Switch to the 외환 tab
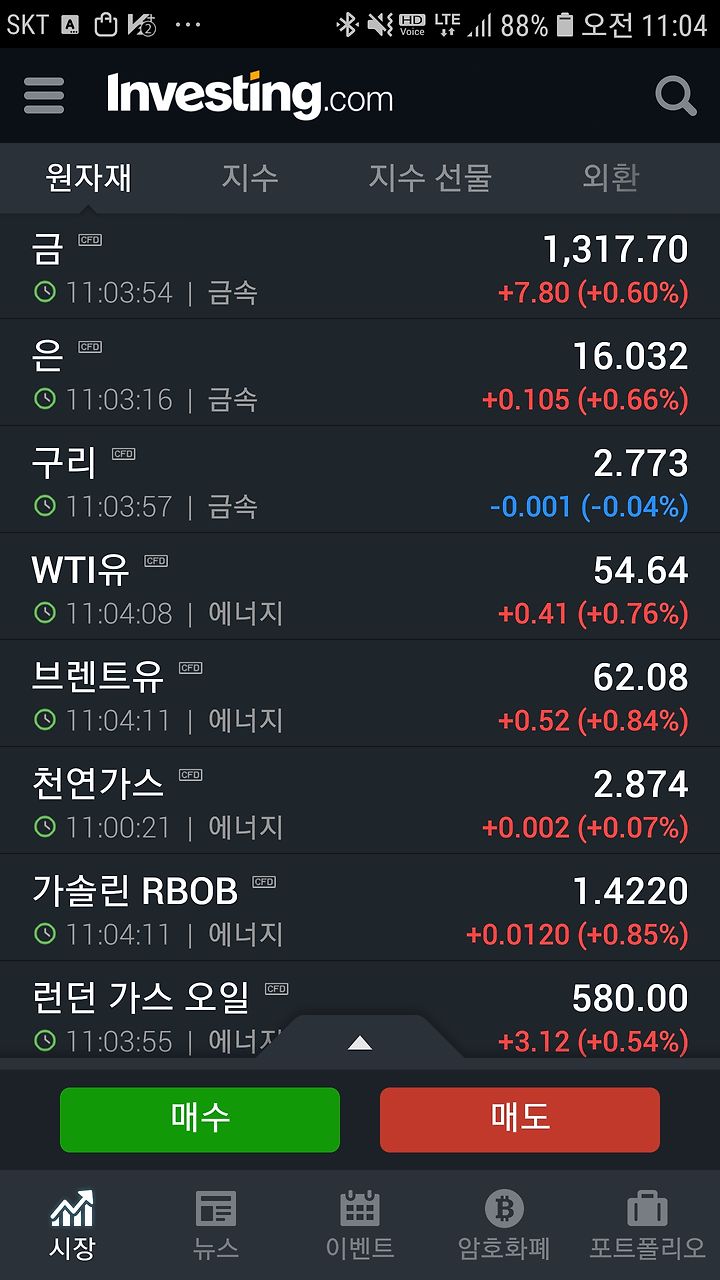 [x=610, y=178]
